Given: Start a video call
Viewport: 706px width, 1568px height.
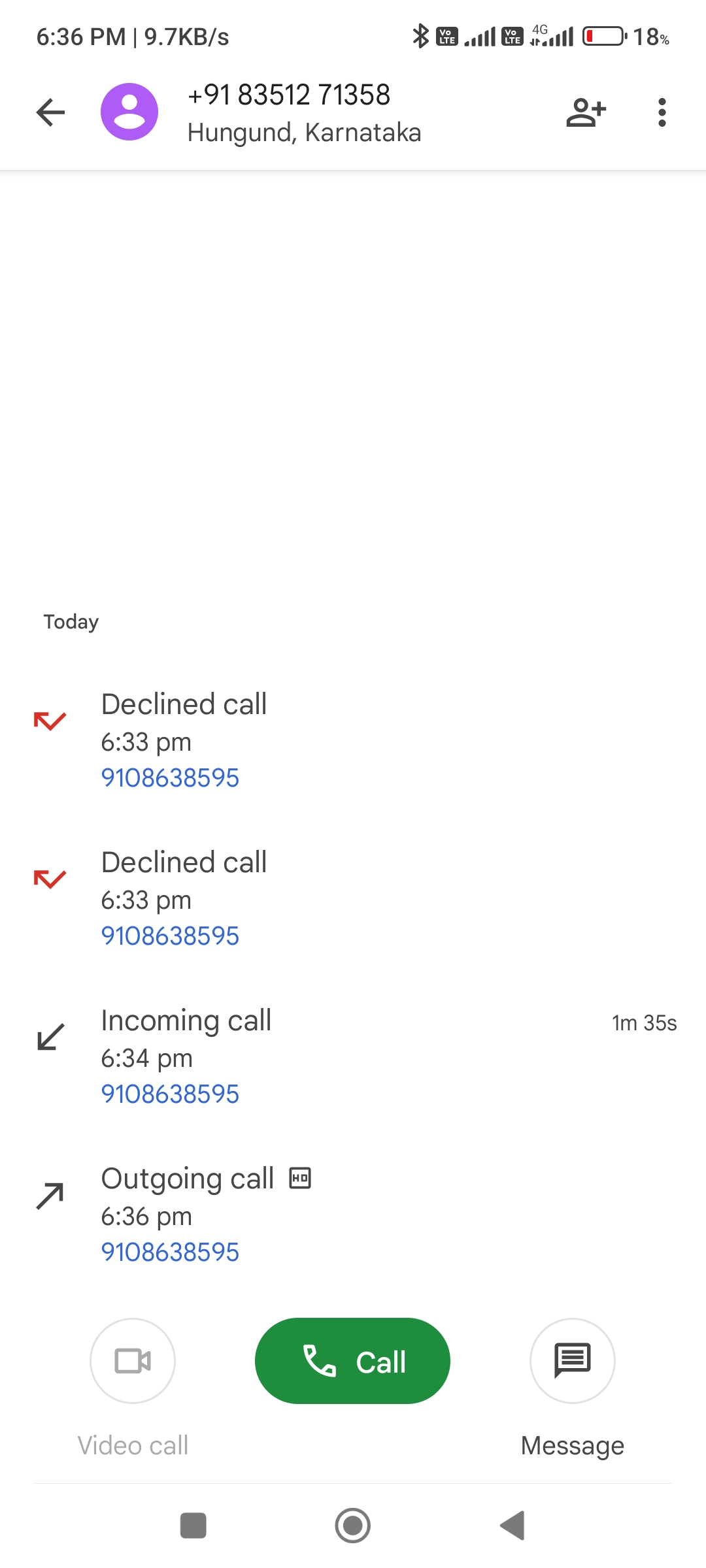Looking at the screenshot, I should 133,1361.
